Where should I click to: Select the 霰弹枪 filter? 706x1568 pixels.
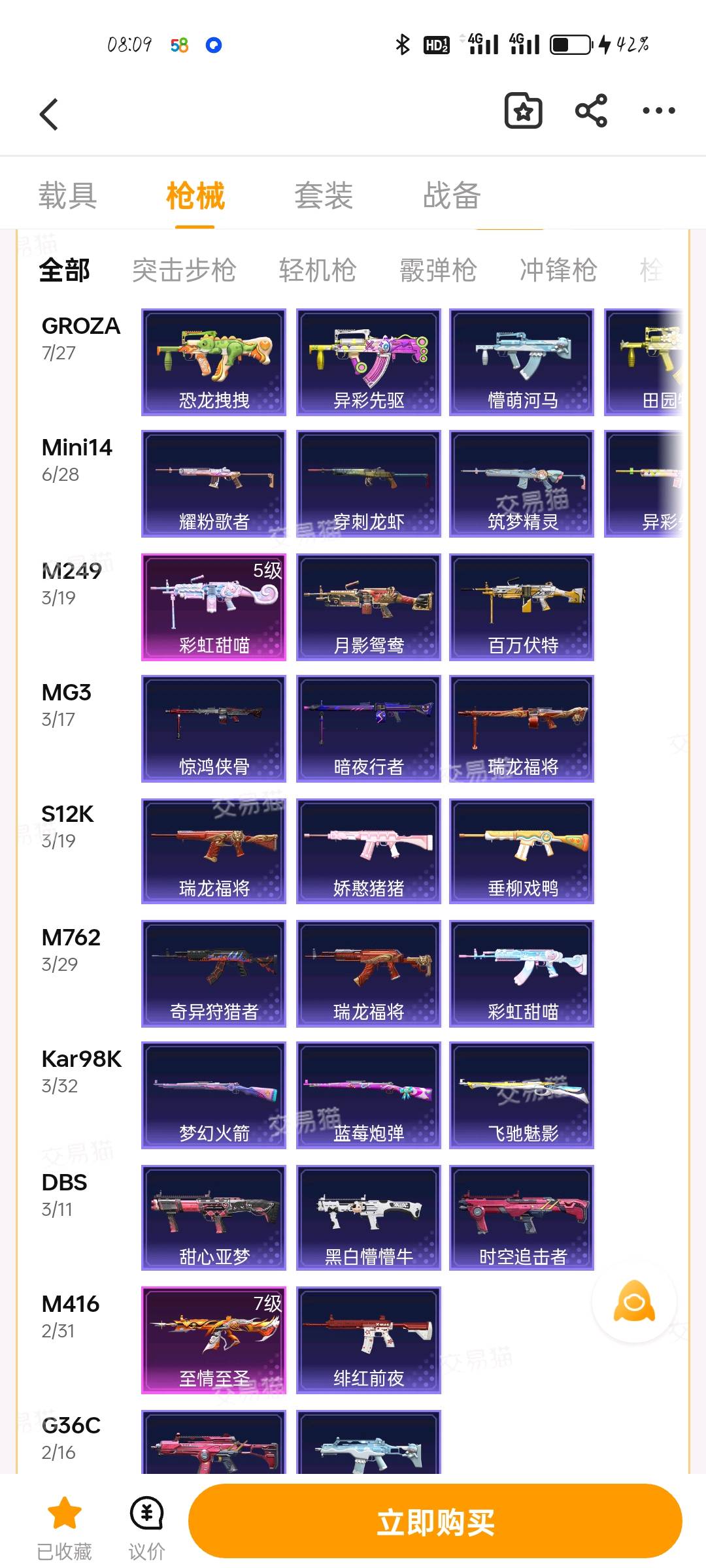point(438,270)
